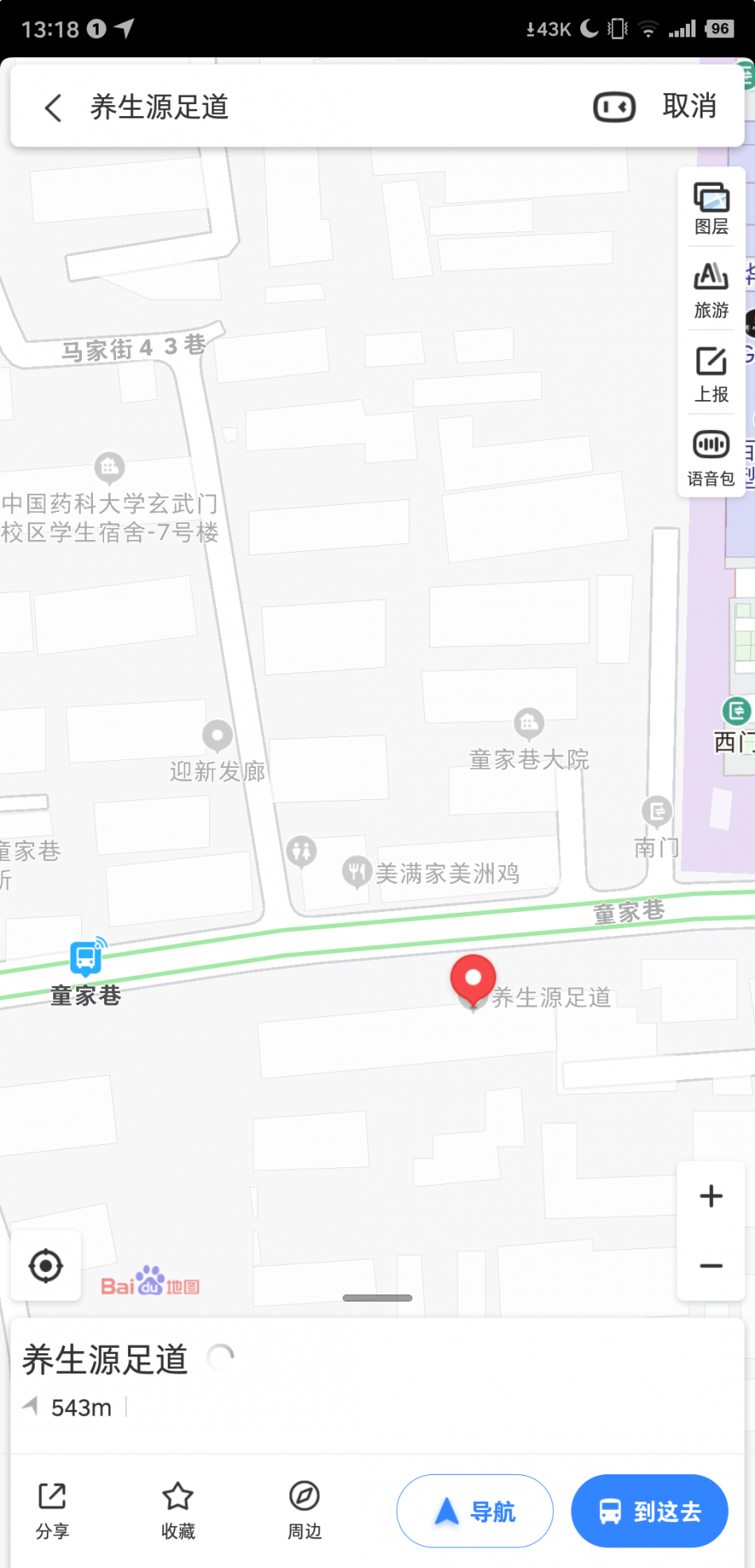The width and height of the screenshot is (755, 1568).
Task: Explore nearby with 周边
Action: point(304,1510)
